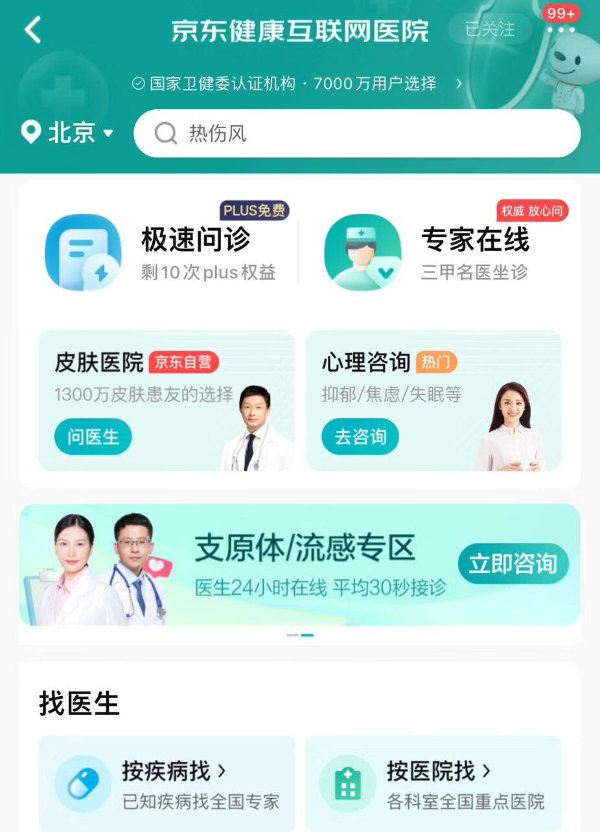The height and width of the screenshot is (832, 600).
Task: Find doctors via 按疾病找
Action: pyautogui.click(x=167, y=784)
